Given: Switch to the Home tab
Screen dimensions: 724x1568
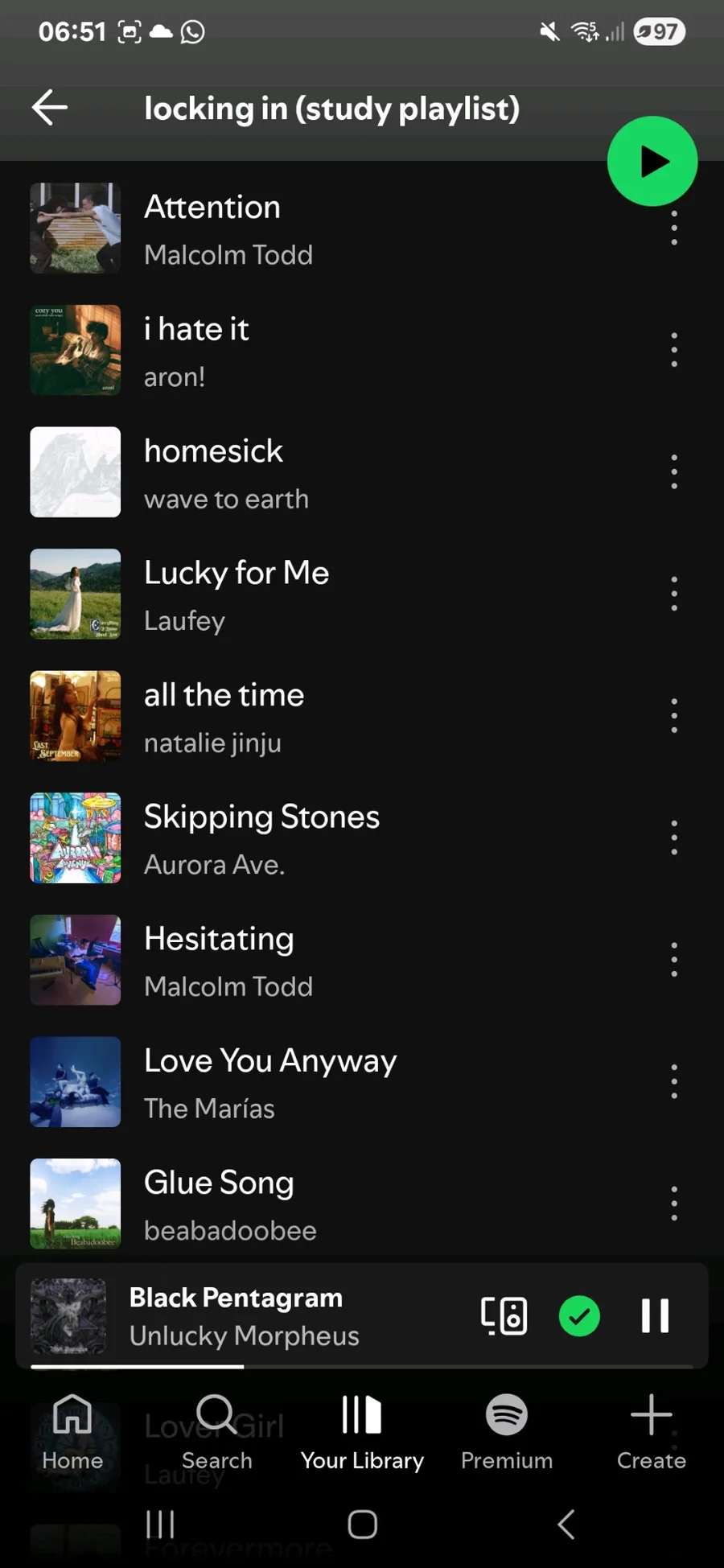Looking at the screenshot, I should coord(72,1432).
